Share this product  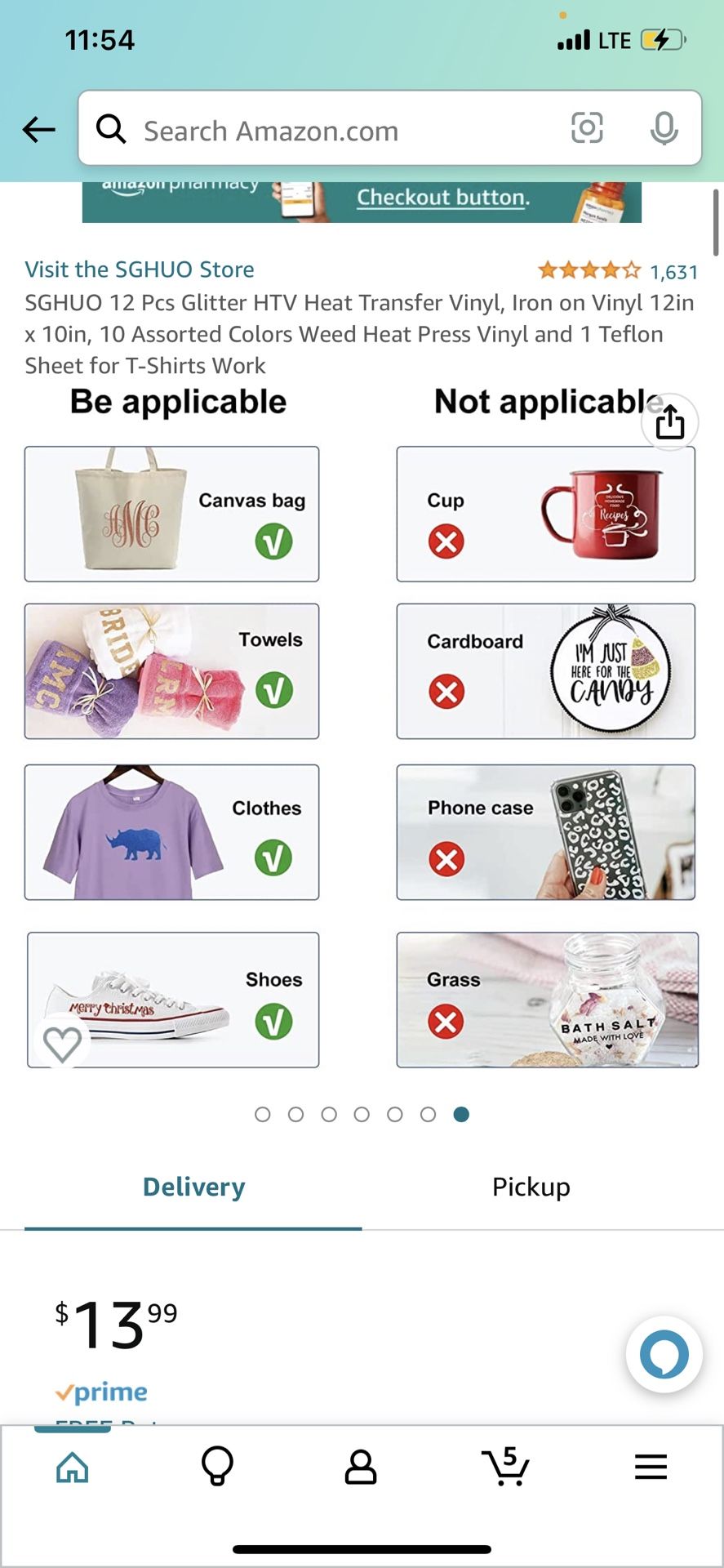669,422
